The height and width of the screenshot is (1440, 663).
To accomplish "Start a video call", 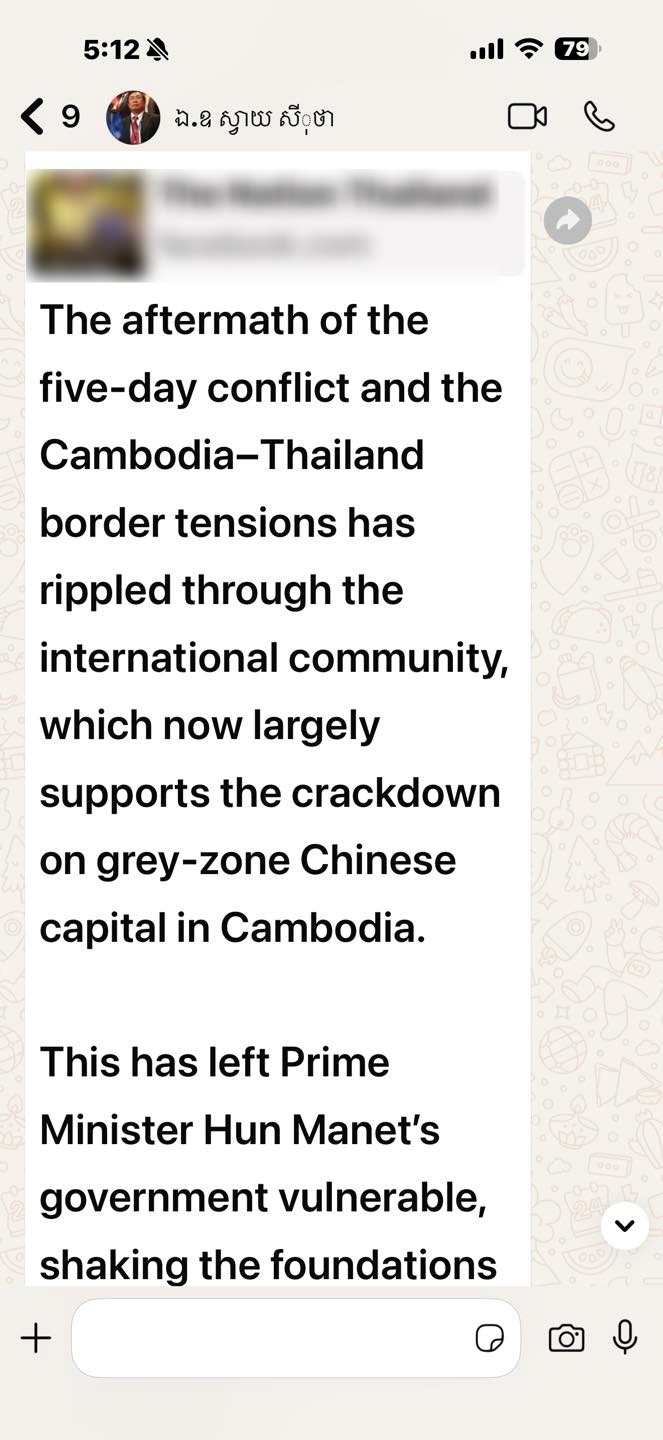I will pos(527,117).
